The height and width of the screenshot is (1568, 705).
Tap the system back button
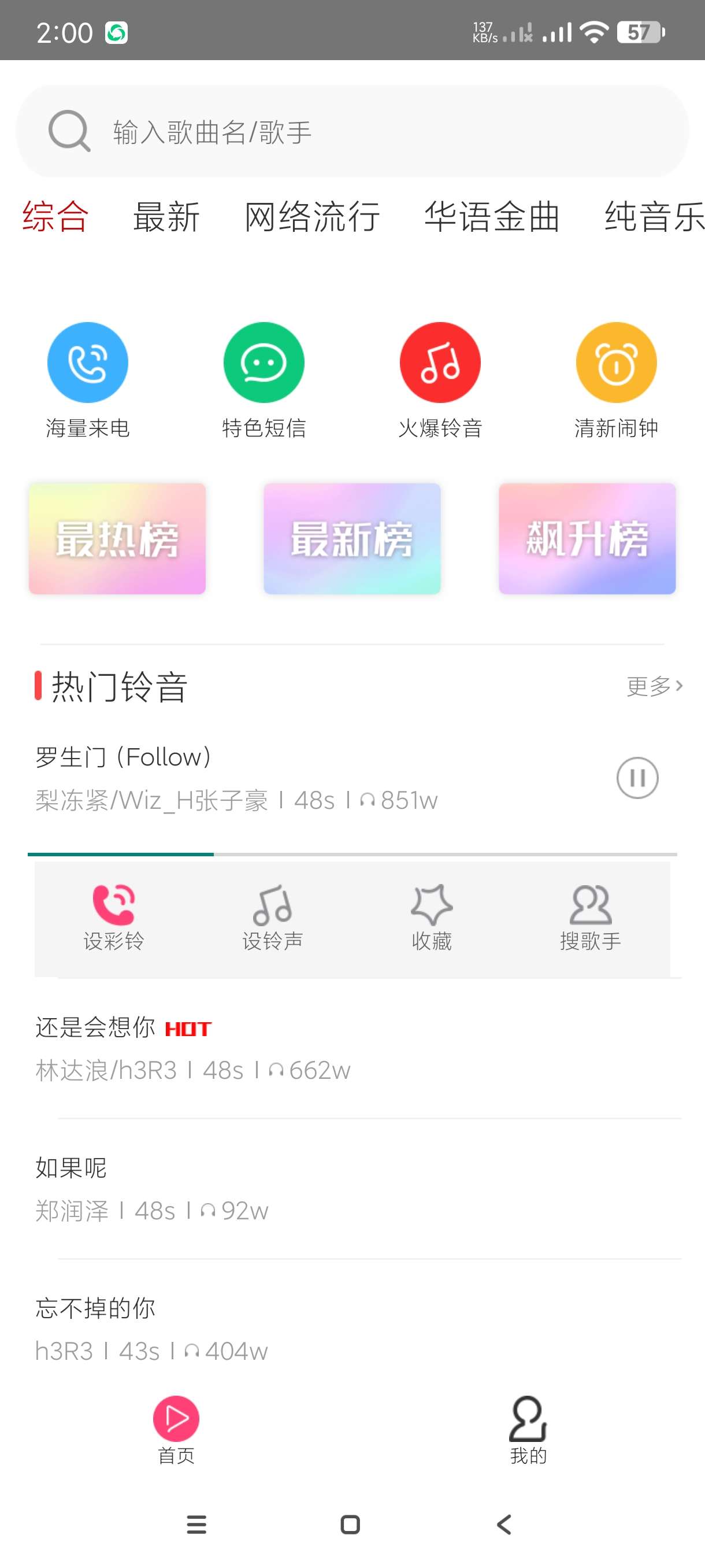point(504,1525)
